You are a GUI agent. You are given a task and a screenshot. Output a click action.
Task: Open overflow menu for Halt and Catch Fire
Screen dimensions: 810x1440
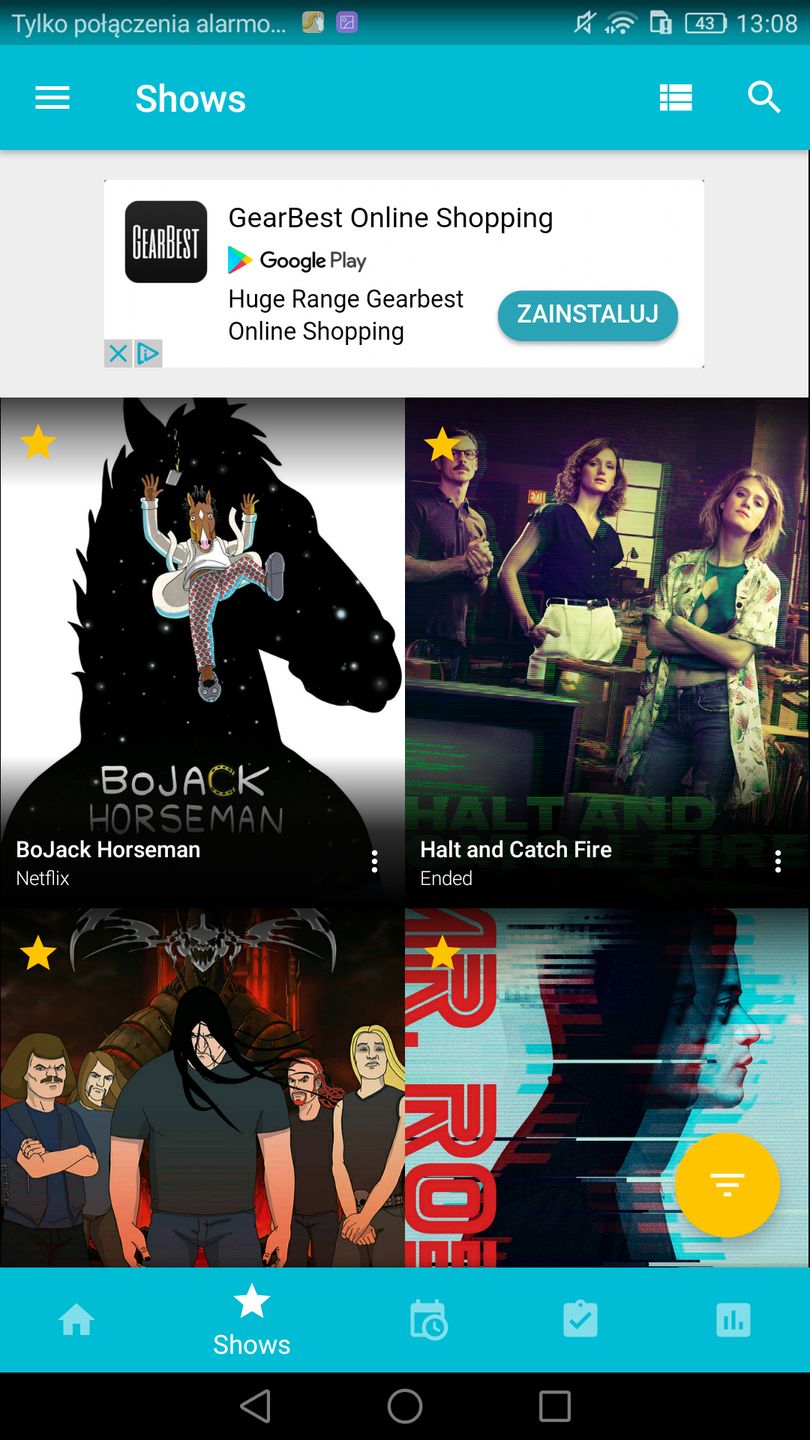778,862
